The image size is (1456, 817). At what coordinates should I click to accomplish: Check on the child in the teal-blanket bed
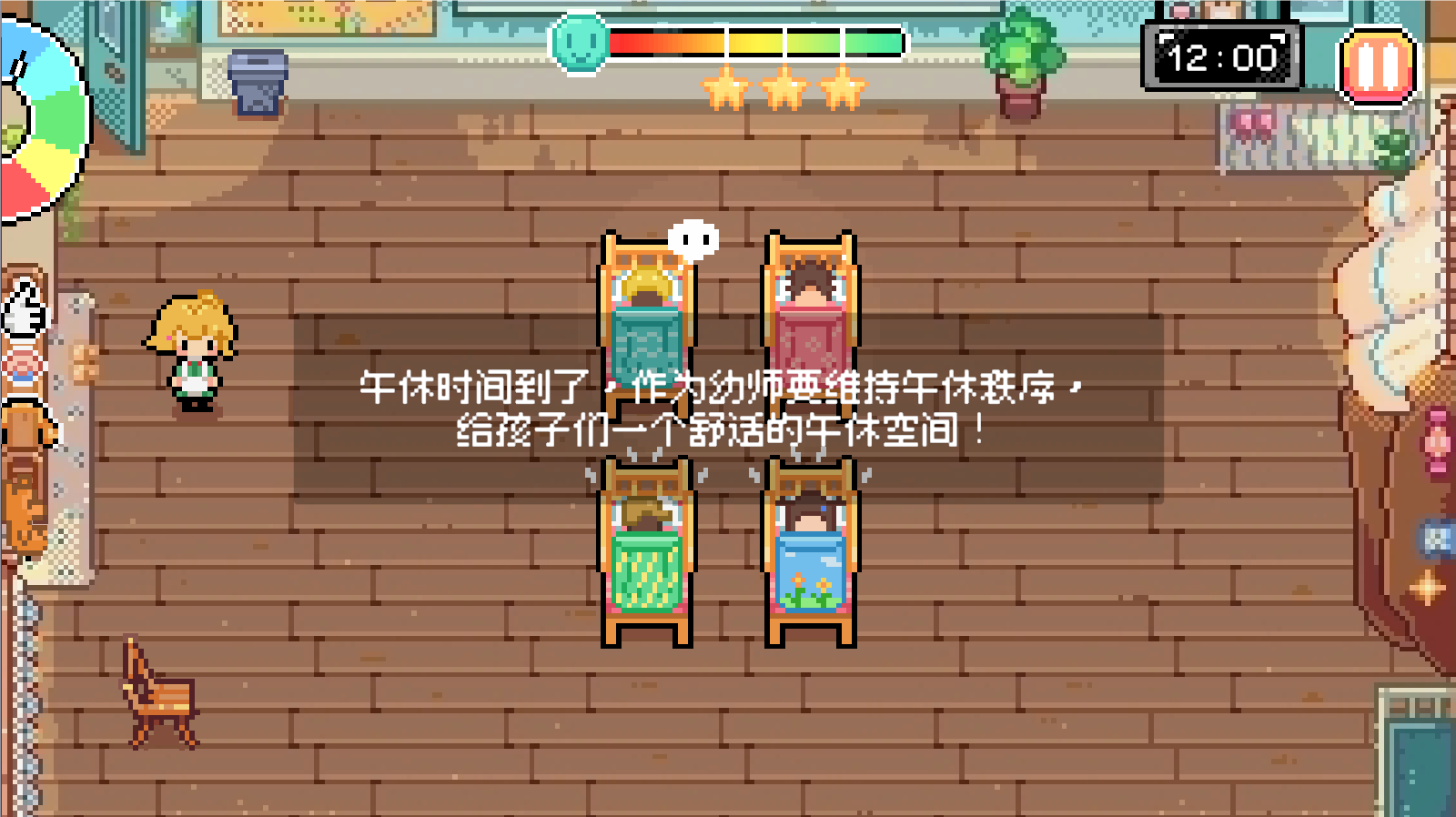(646, 309)
